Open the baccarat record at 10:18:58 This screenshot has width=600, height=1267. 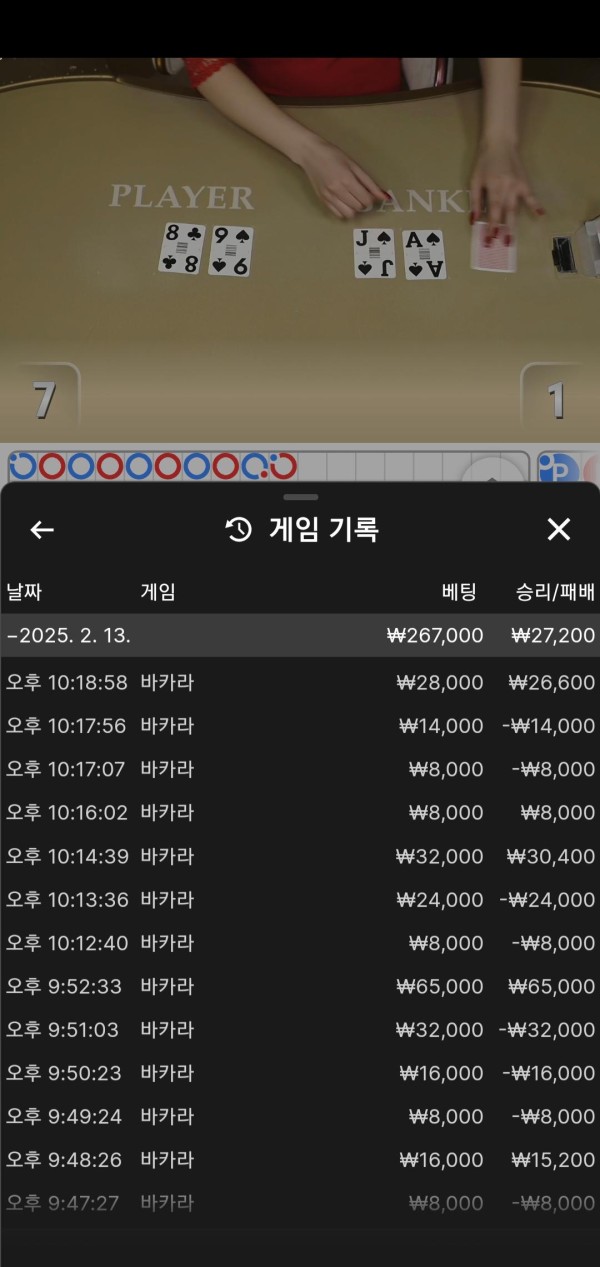click(x=300, y=682)
